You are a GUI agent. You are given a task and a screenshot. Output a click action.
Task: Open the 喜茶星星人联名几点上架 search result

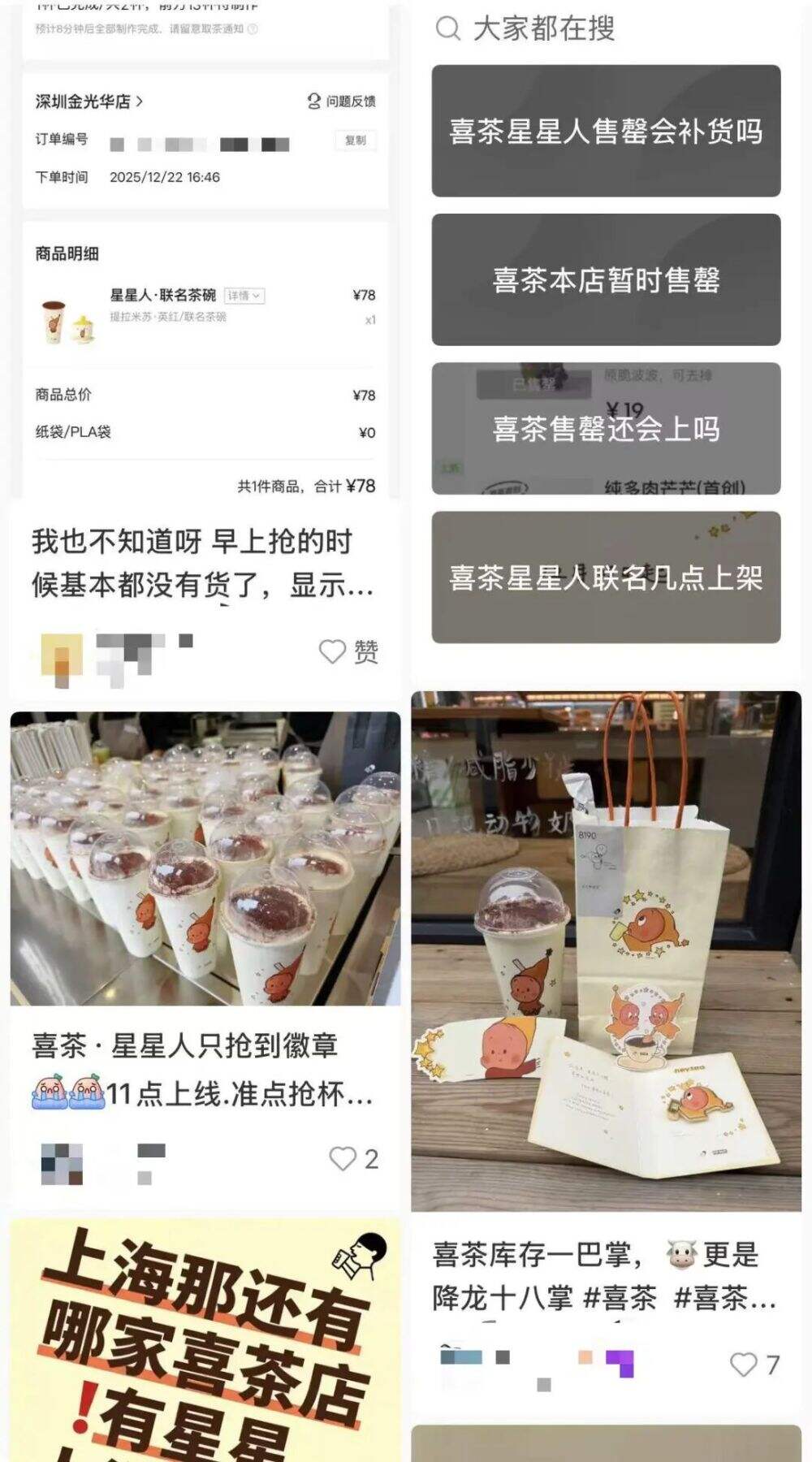pos(607,577)
